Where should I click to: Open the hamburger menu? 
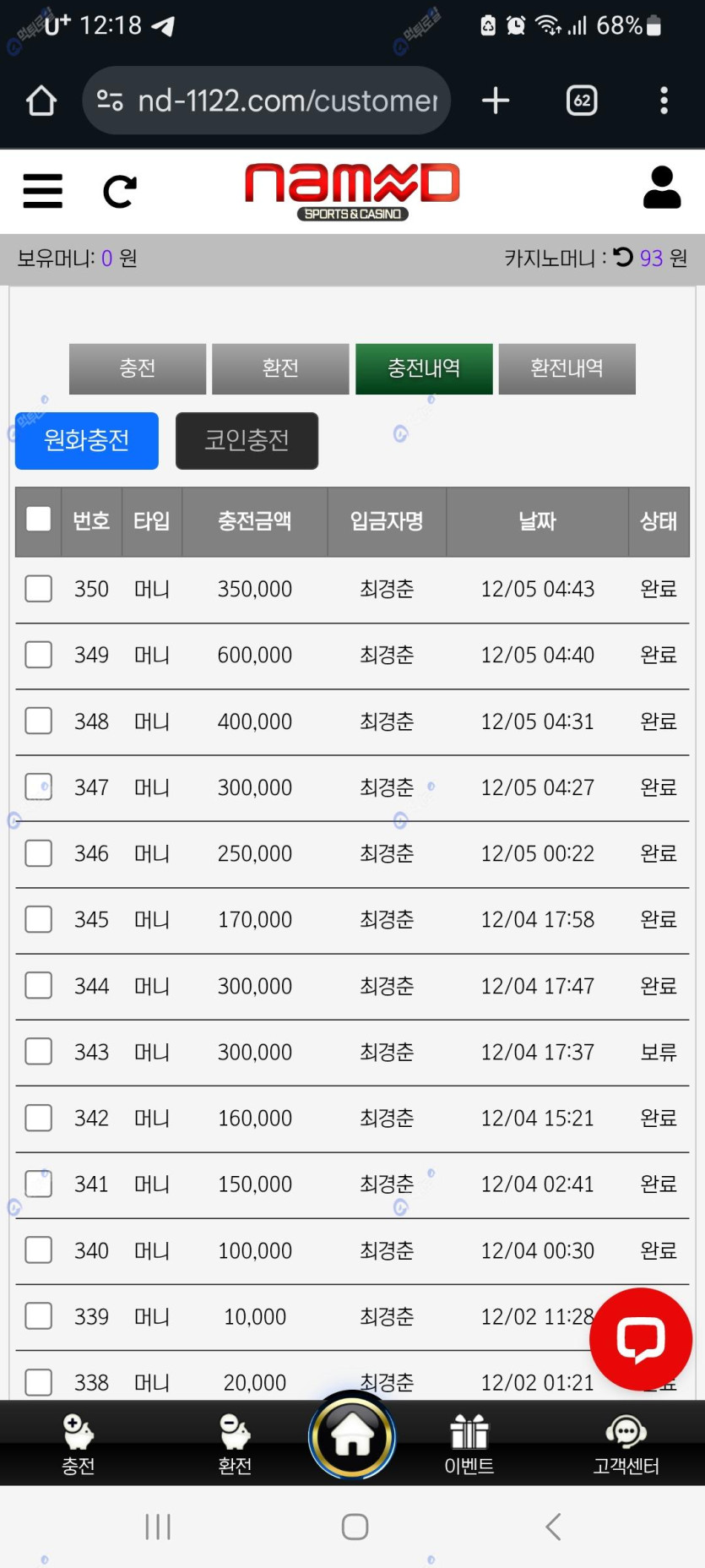42,191
